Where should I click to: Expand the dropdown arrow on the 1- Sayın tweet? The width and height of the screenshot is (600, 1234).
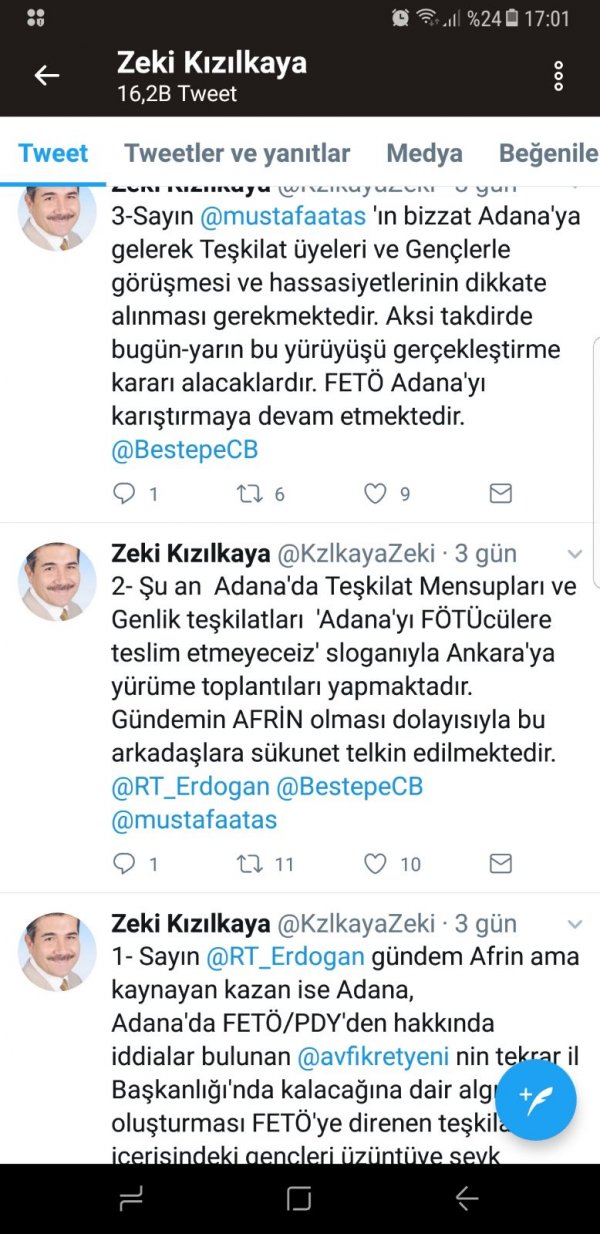(575, 923)
